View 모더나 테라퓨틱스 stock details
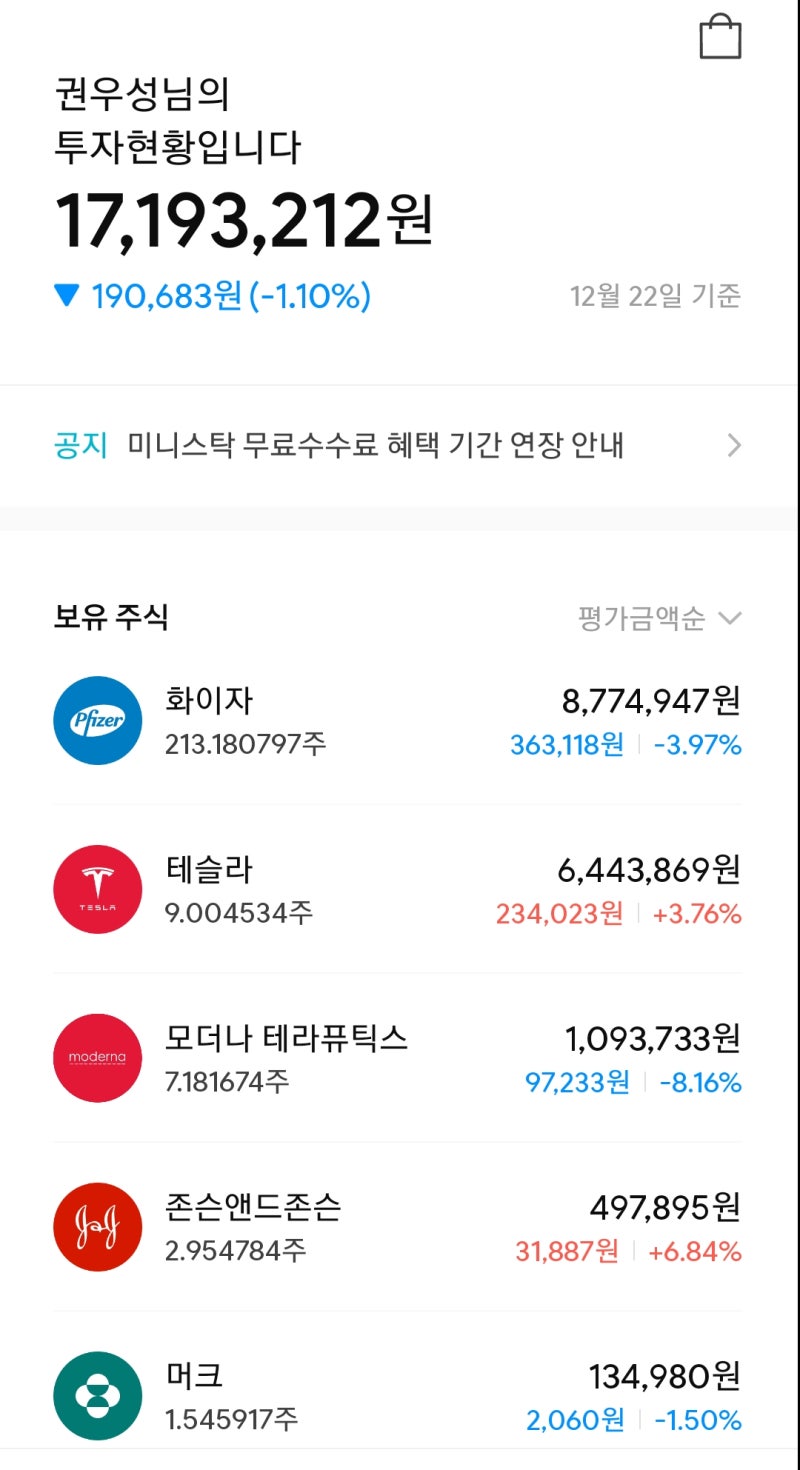The width and height of the screenshot is (800, 1470). point(400,1058)
